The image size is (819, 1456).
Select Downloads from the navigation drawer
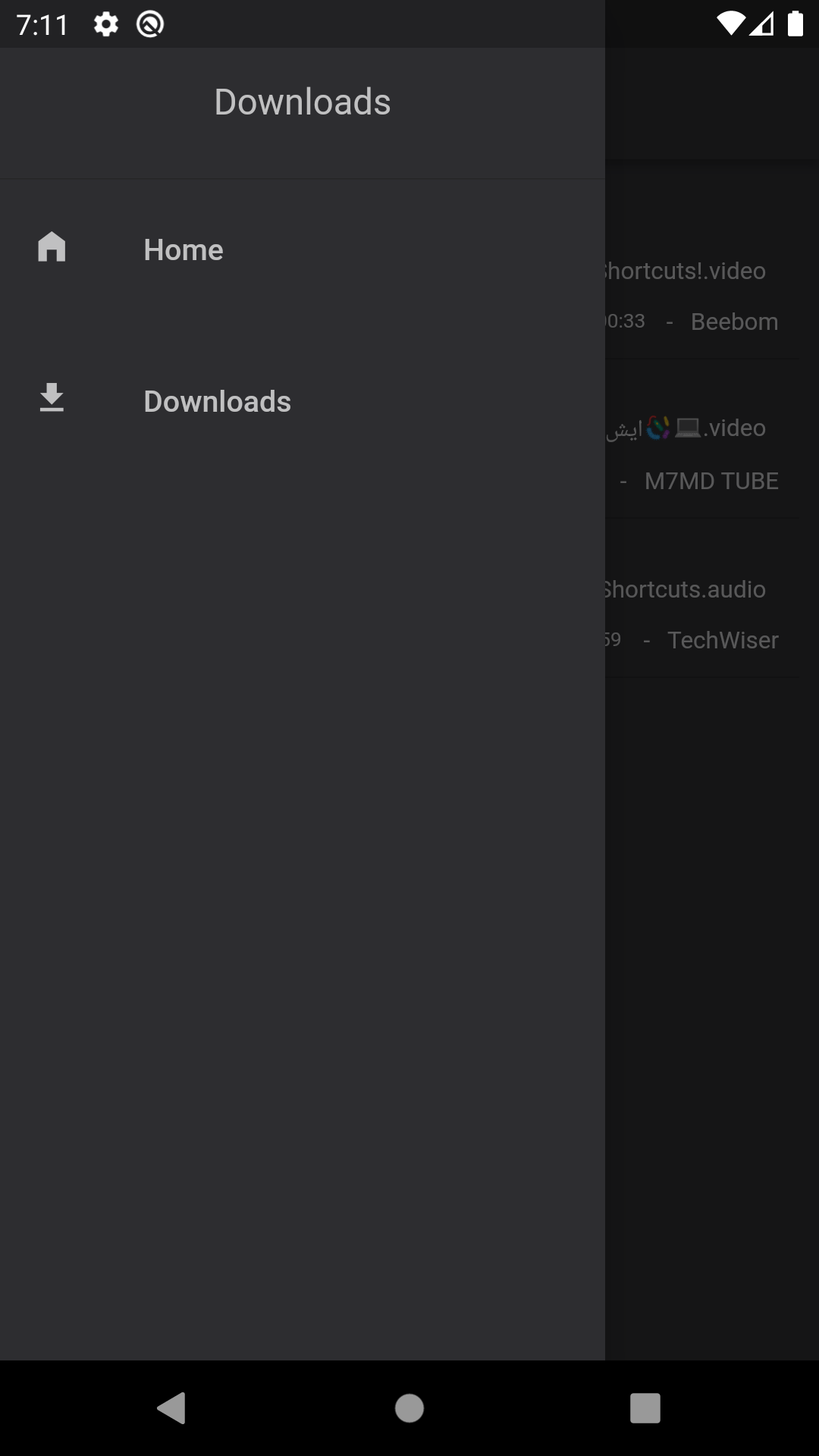[217, 400]
